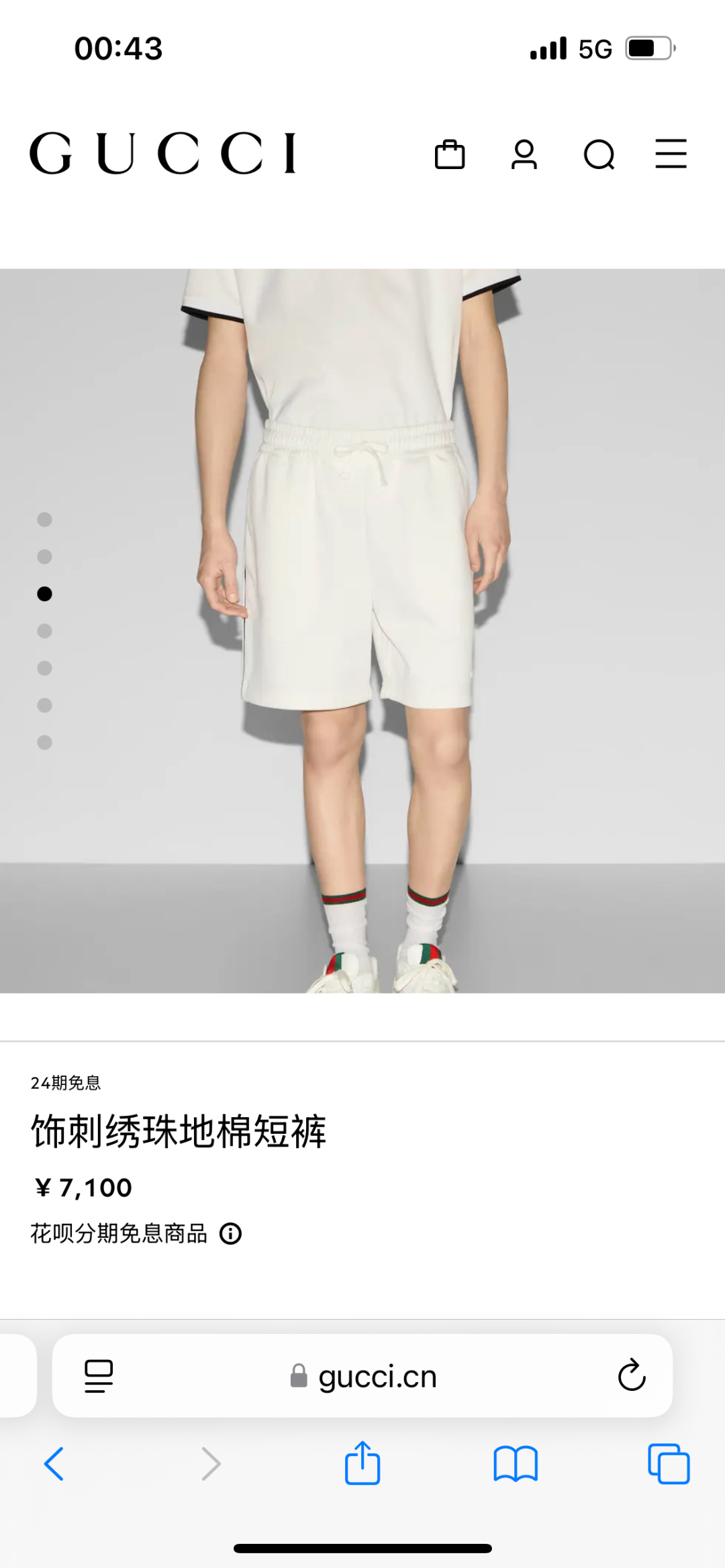Open the white shorts product photo
The height and width of the screenshot is (1568, 725).
click(x=362, y=631)
